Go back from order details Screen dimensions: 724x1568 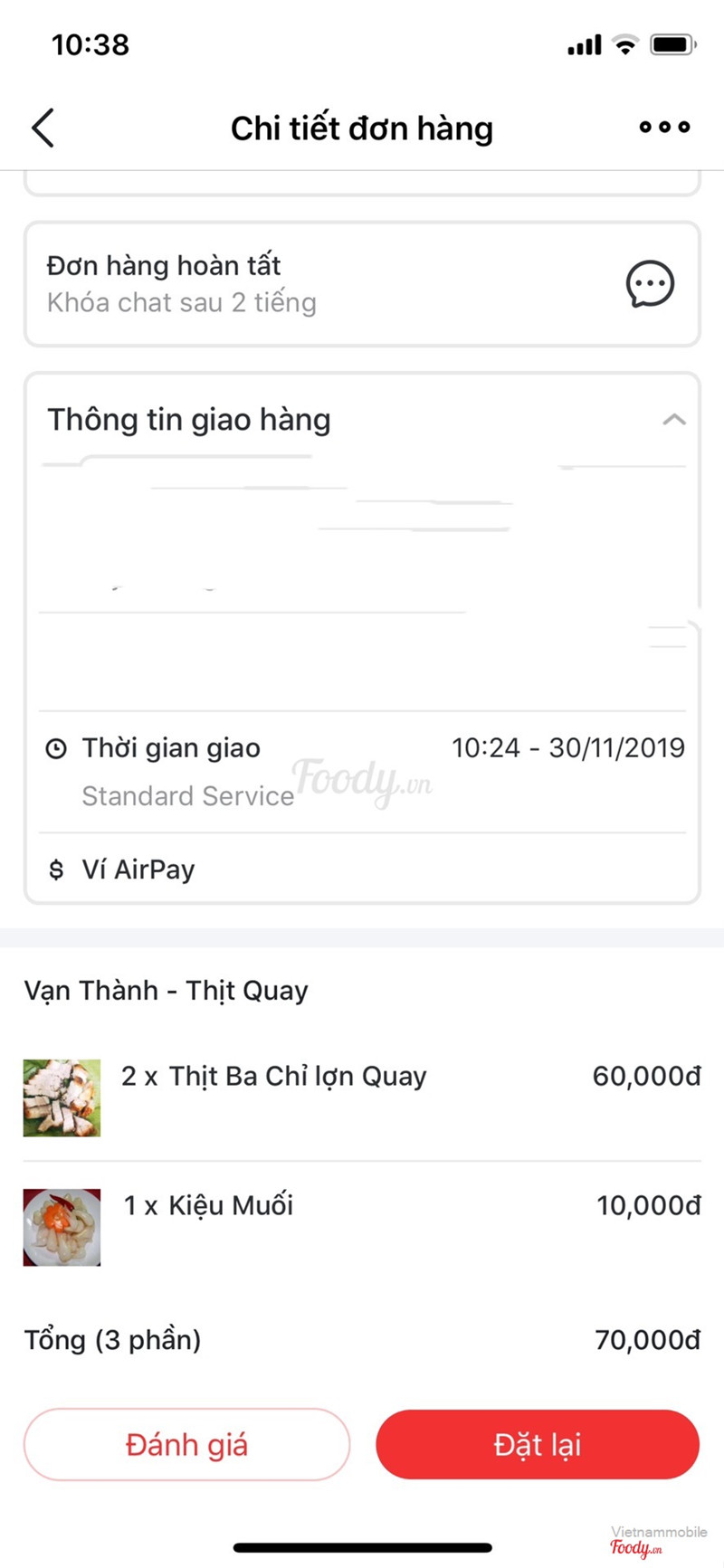point(43,128)
